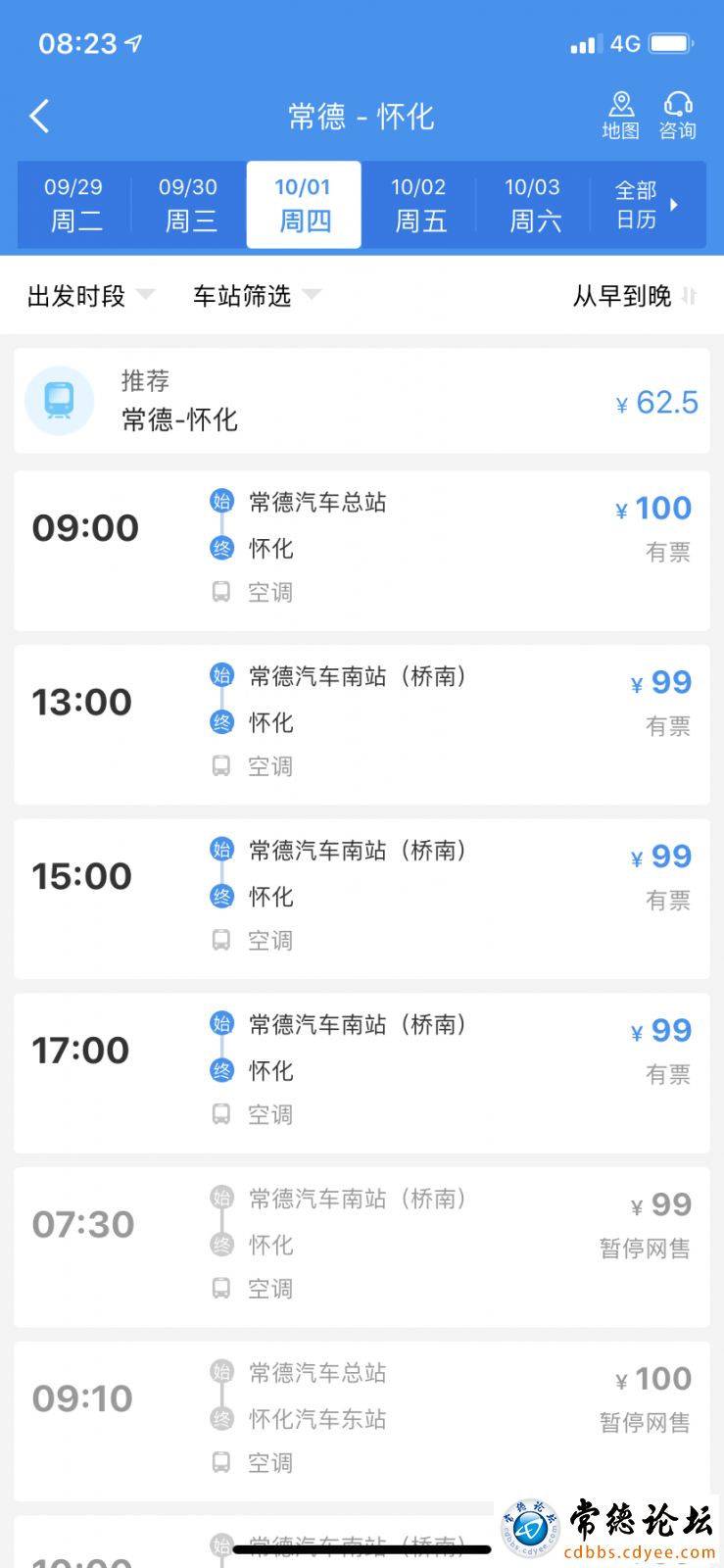Toggle the 从早到晚 sort order
This screenshot has height=1568, width=724.
635,296
